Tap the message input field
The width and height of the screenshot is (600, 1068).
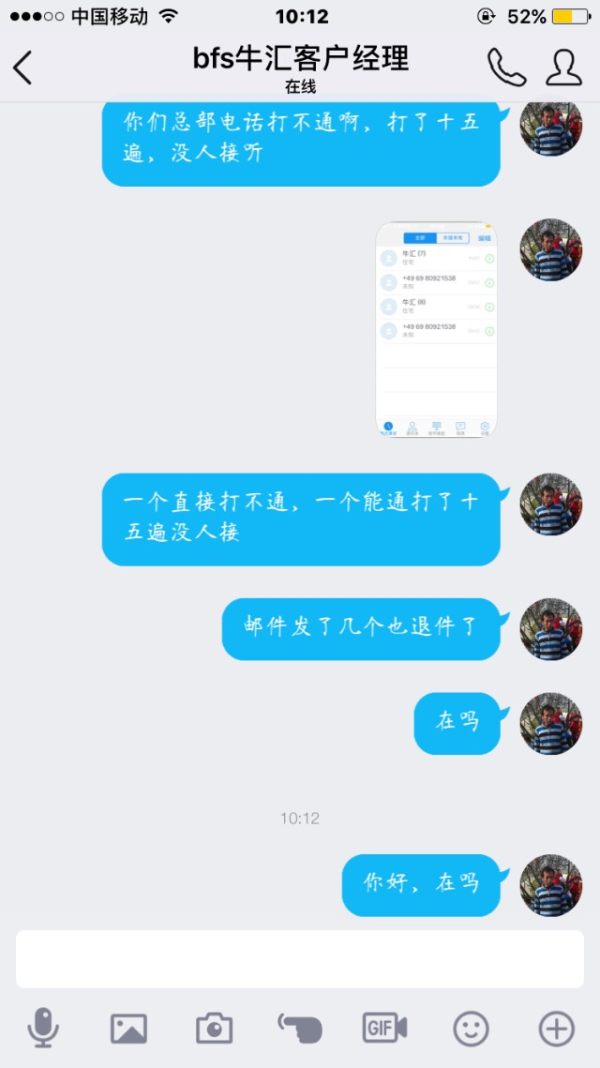tap(300, 959)
